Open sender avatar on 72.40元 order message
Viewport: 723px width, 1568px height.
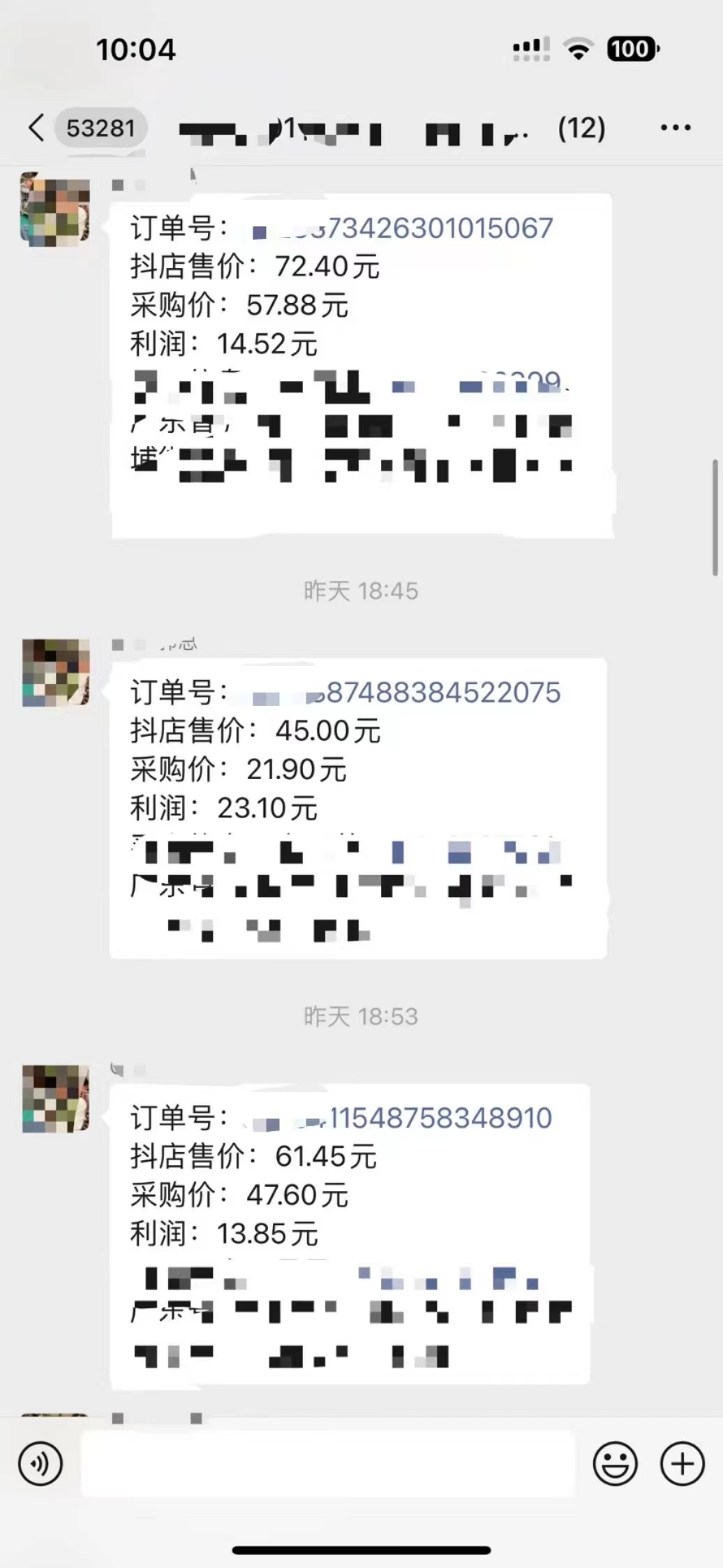coord(56,209)
